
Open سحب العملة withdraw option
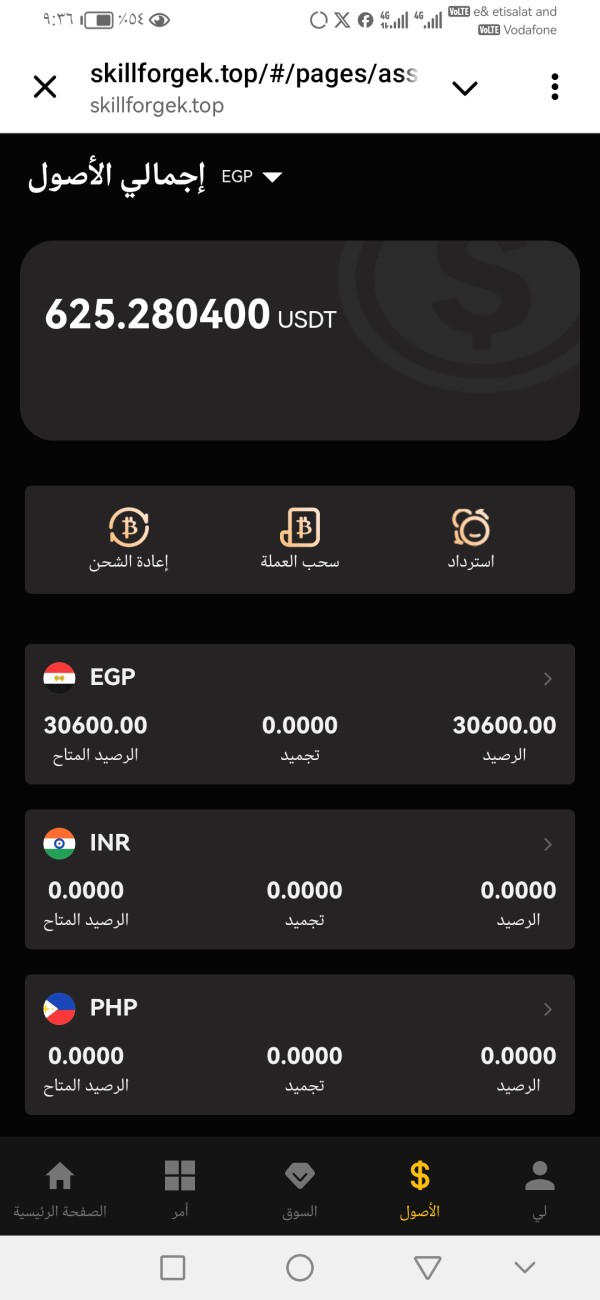click(x=300, y=539)
